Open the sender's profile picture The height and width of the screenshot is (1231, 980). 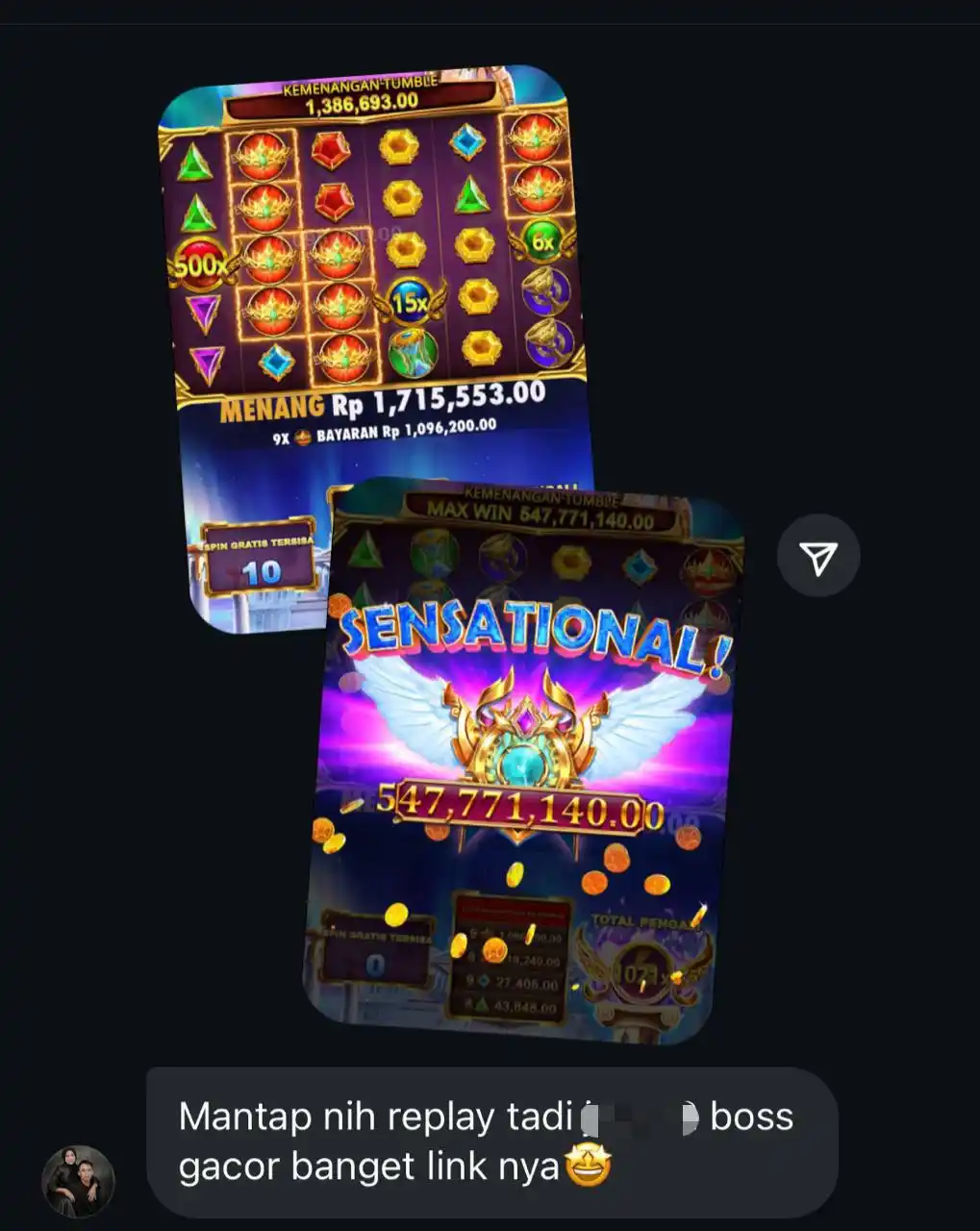click(79, 1180)
